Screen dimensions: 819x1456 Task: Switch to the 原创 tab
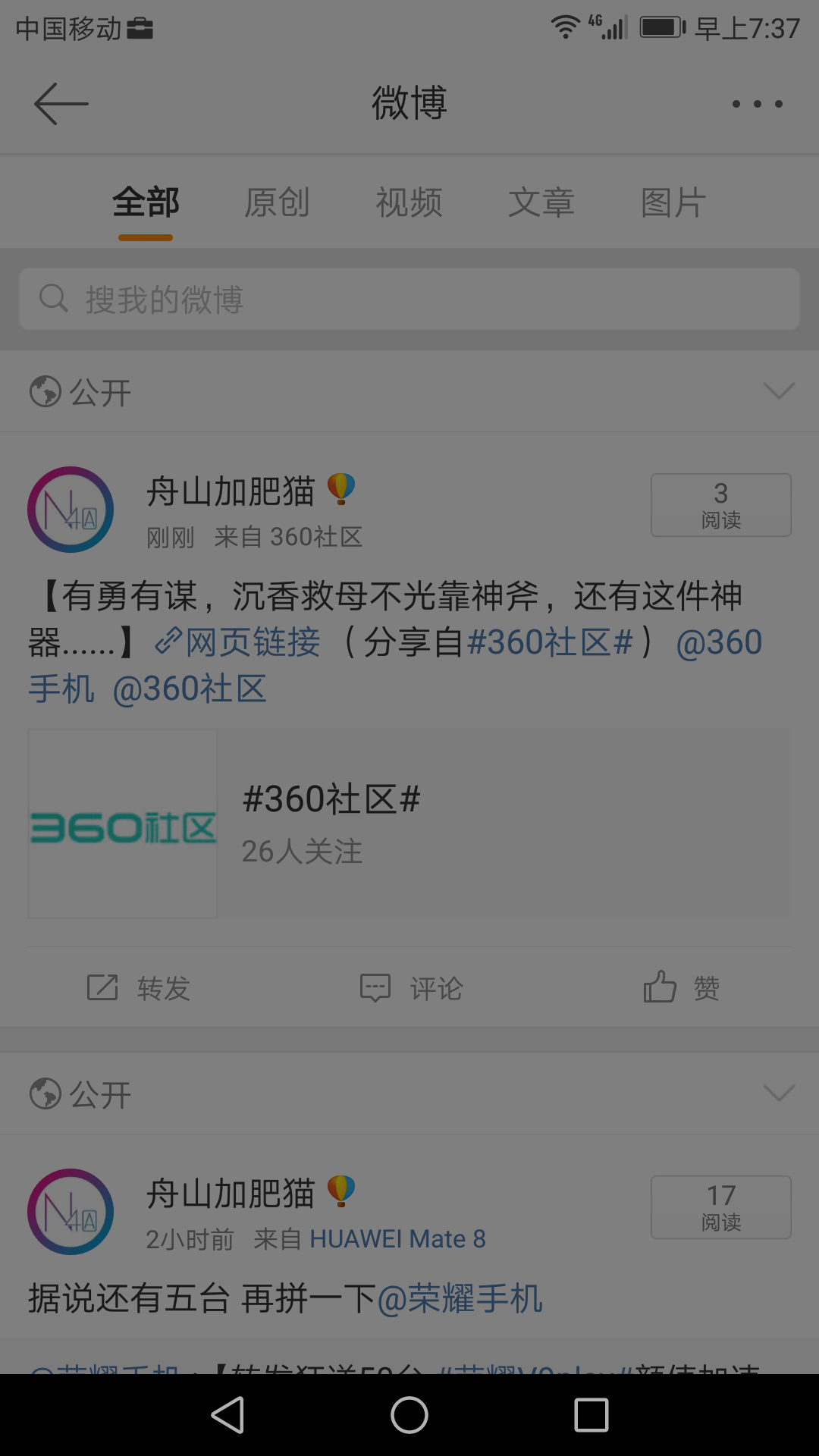click(x=277, y=203)
